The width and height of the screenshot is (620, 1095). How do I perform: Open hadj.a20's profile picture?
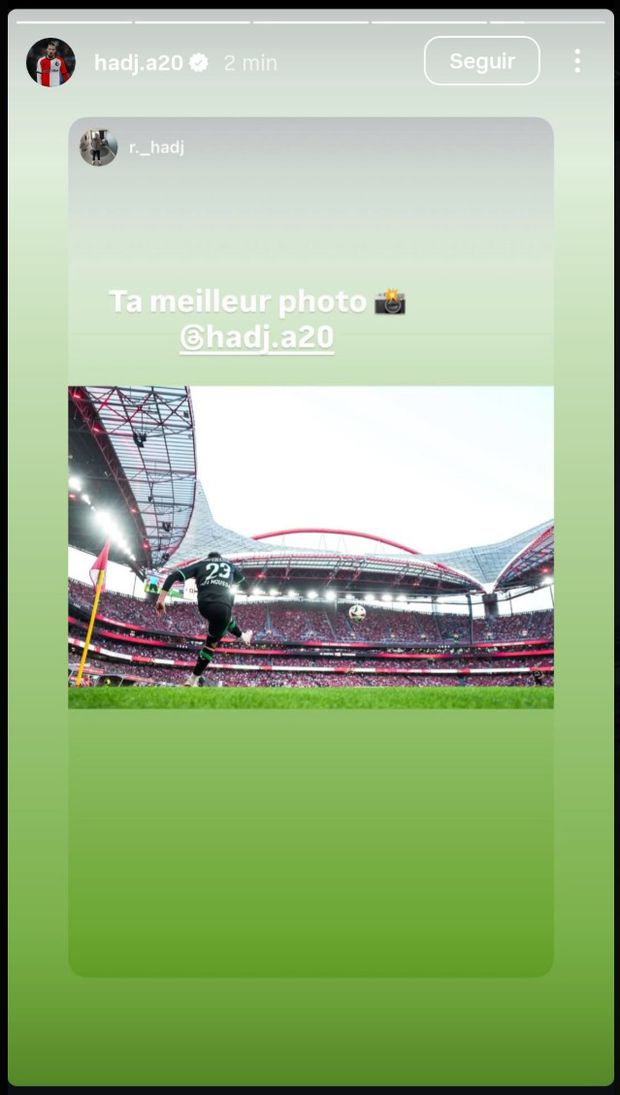(x=50, y=63)
